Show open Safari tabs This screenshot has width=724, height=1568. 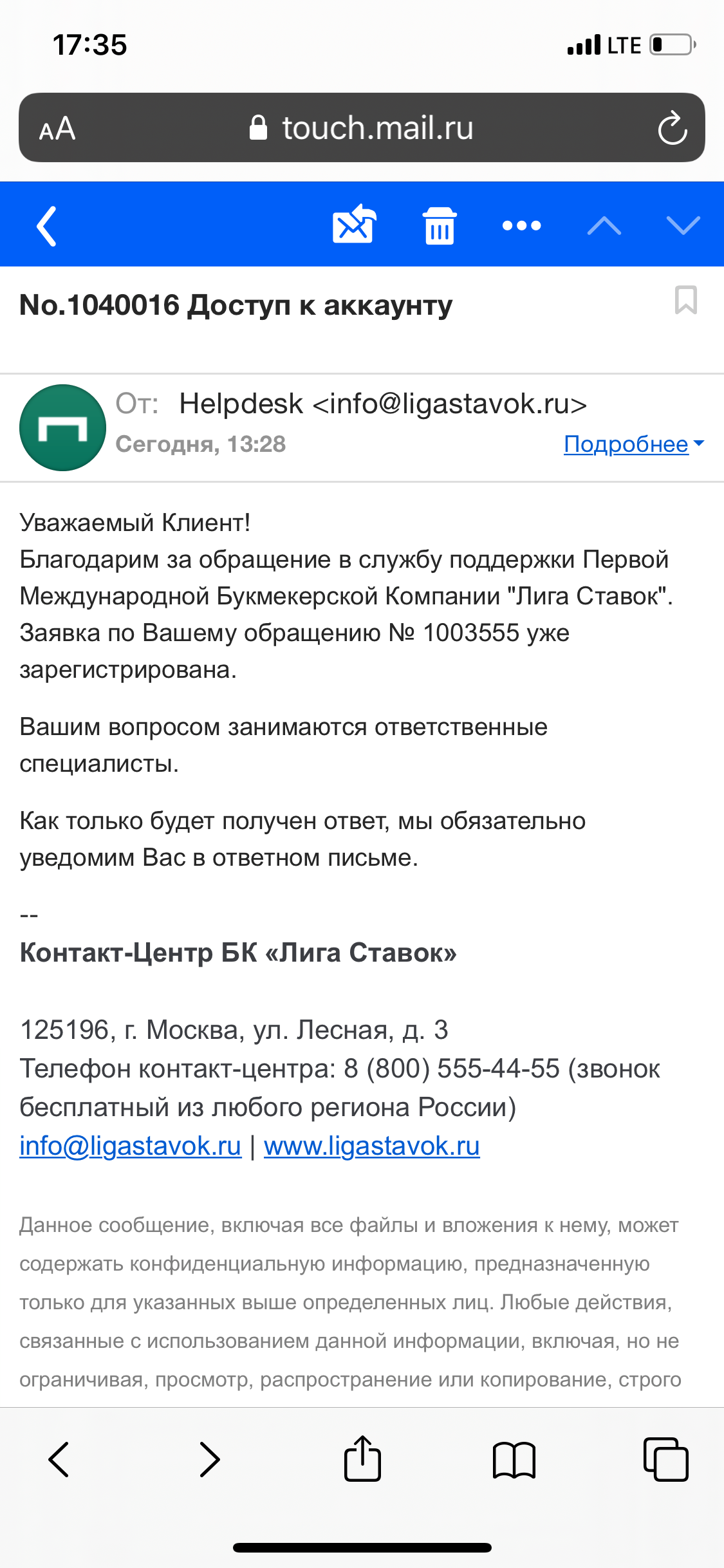click(x=665, y=1459)
